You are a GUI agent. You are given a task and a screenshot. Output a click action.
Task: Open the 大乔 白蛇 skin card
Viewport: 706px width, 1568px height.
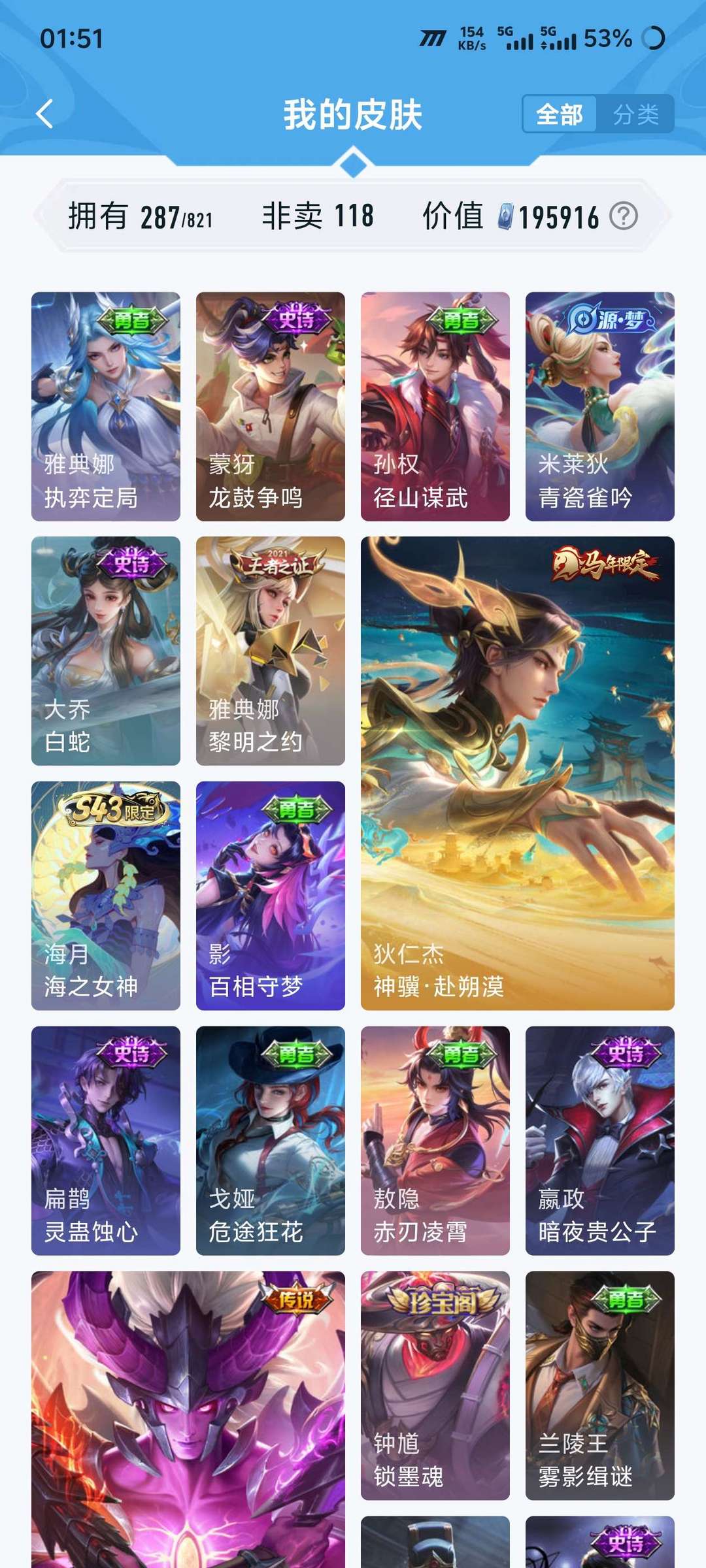pyautogui.click(x=106, y=651)
